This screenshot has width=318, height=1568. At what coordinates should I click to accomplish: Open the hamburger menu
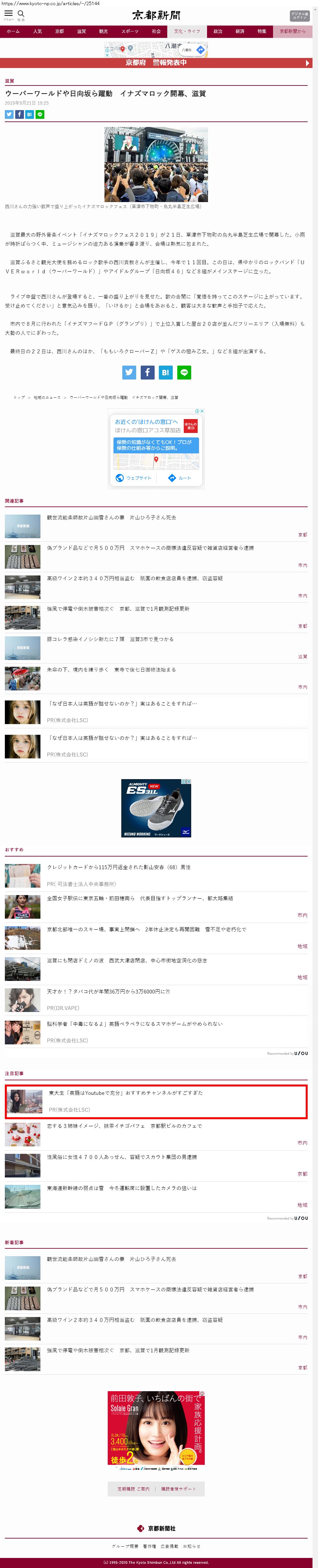coord(8,13)
